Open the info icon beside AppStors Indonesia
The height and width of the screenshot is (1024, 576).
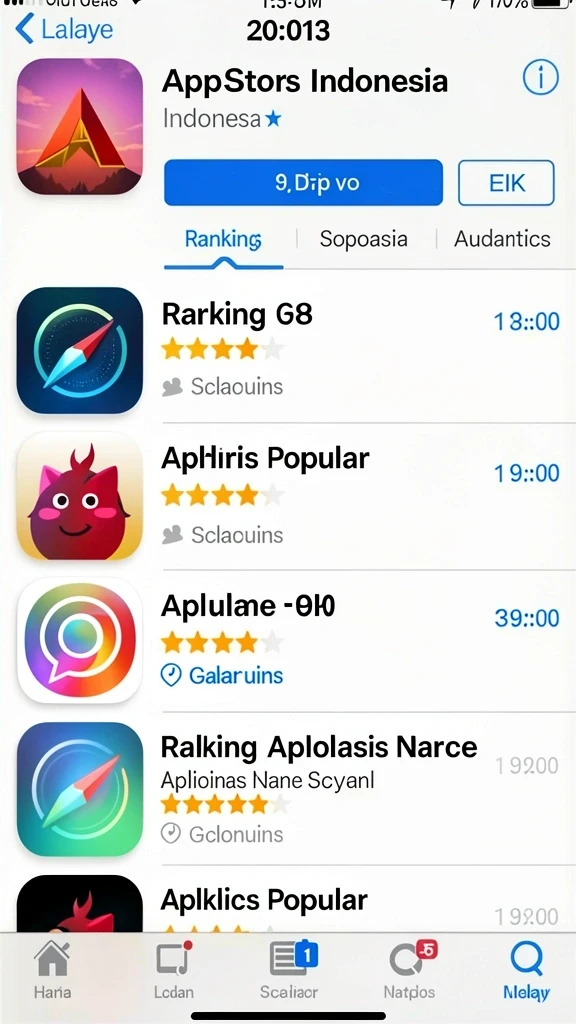(541, 78)
